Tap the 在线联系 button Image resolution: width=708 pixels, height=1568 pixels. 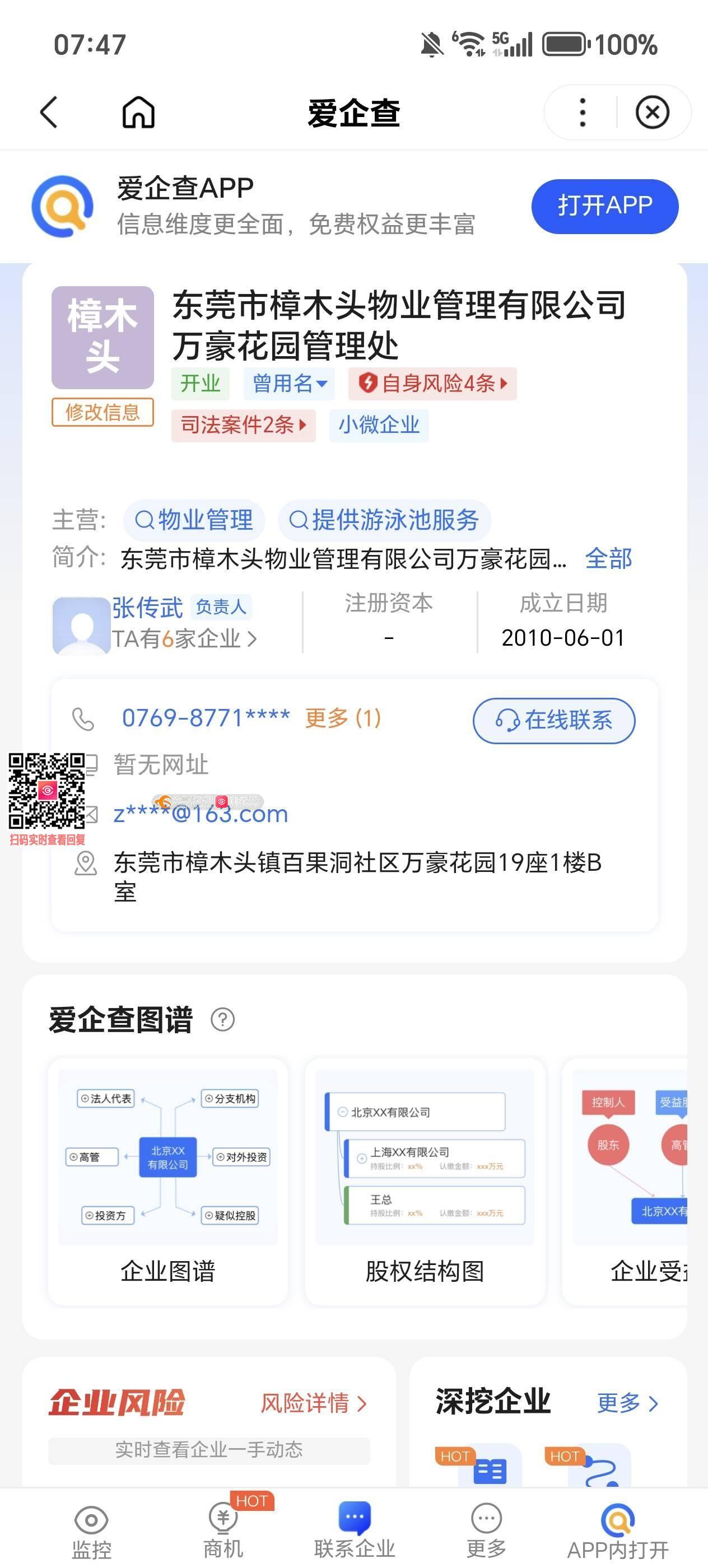[x=553, y=721]
